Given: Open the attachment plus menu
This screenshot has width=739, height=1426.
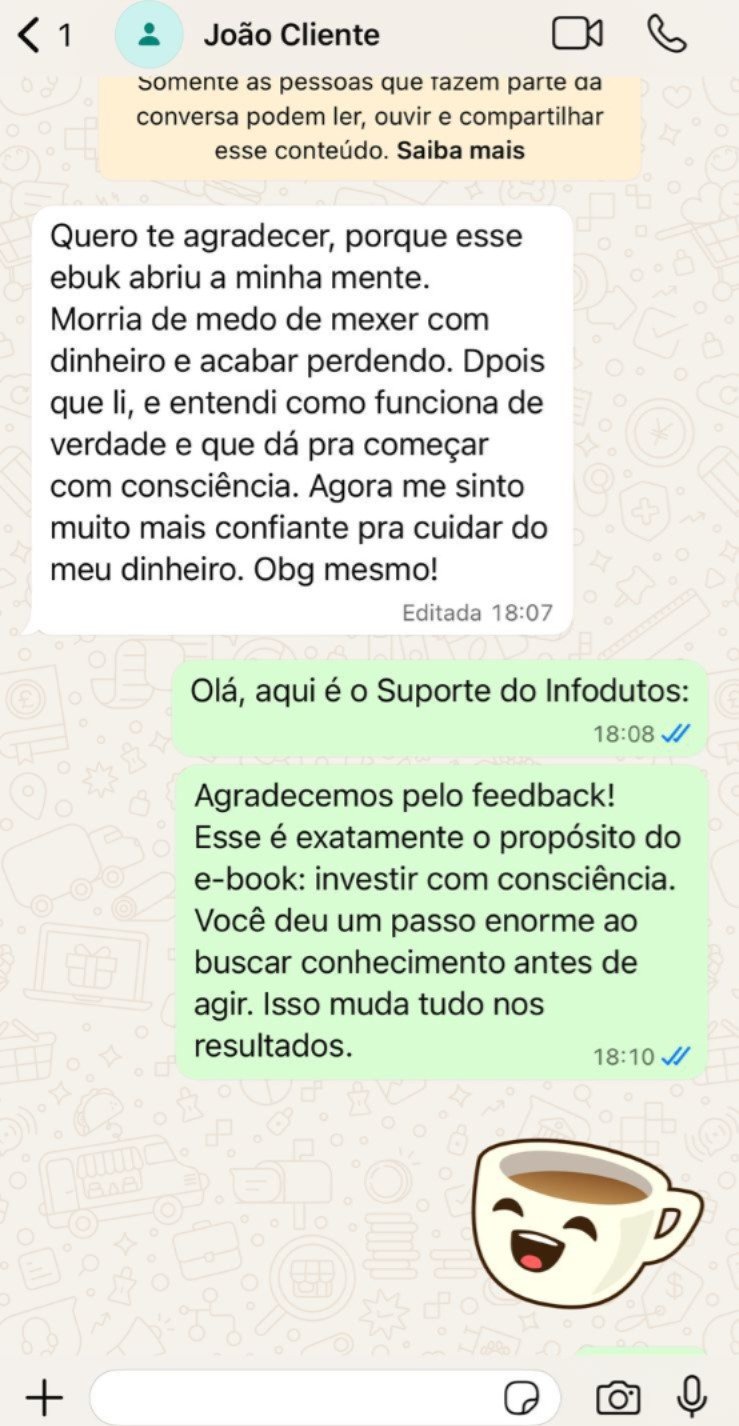Looking at the screenshot, I should tap(44, 1396).
